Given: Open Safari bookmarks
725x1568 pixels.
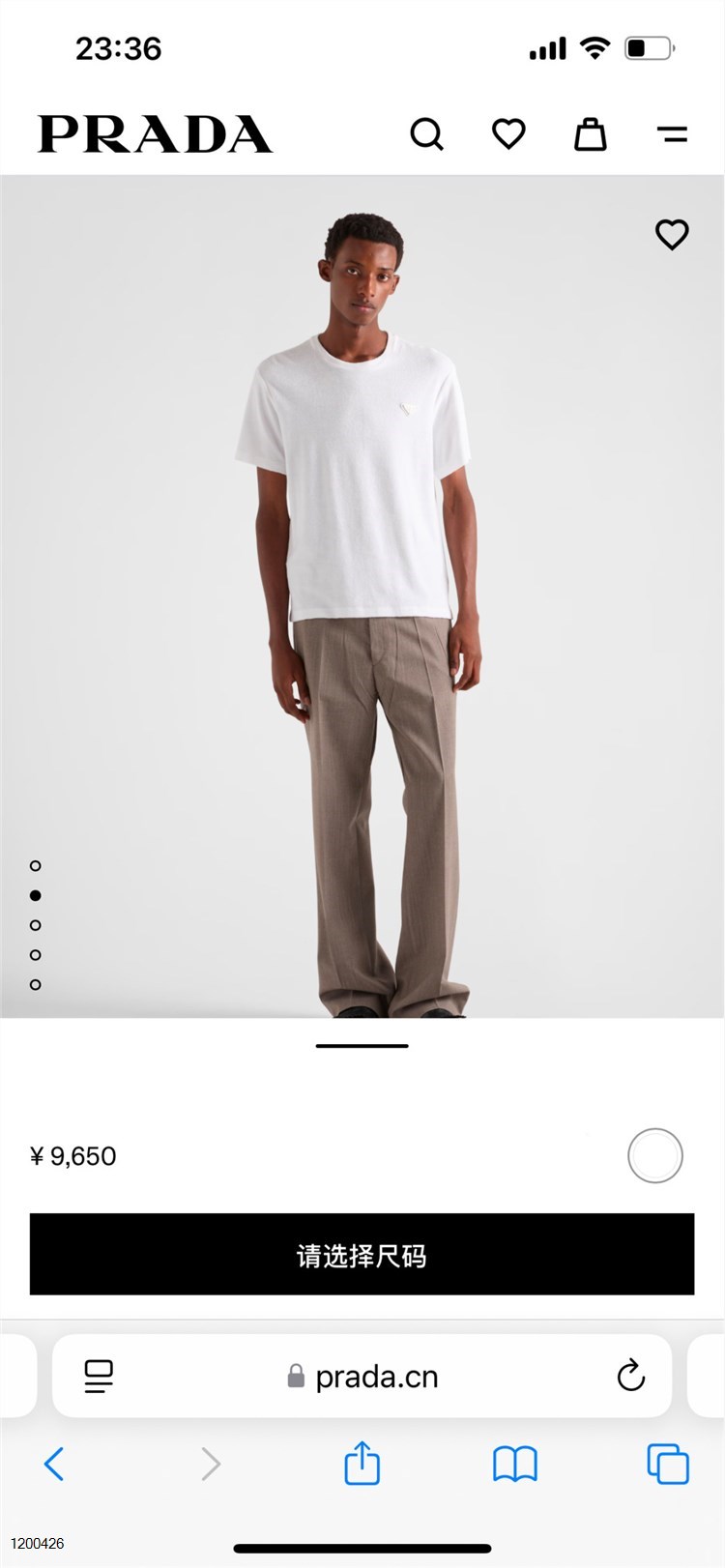Looking at the screenshot, I should tap(514, 1464).
